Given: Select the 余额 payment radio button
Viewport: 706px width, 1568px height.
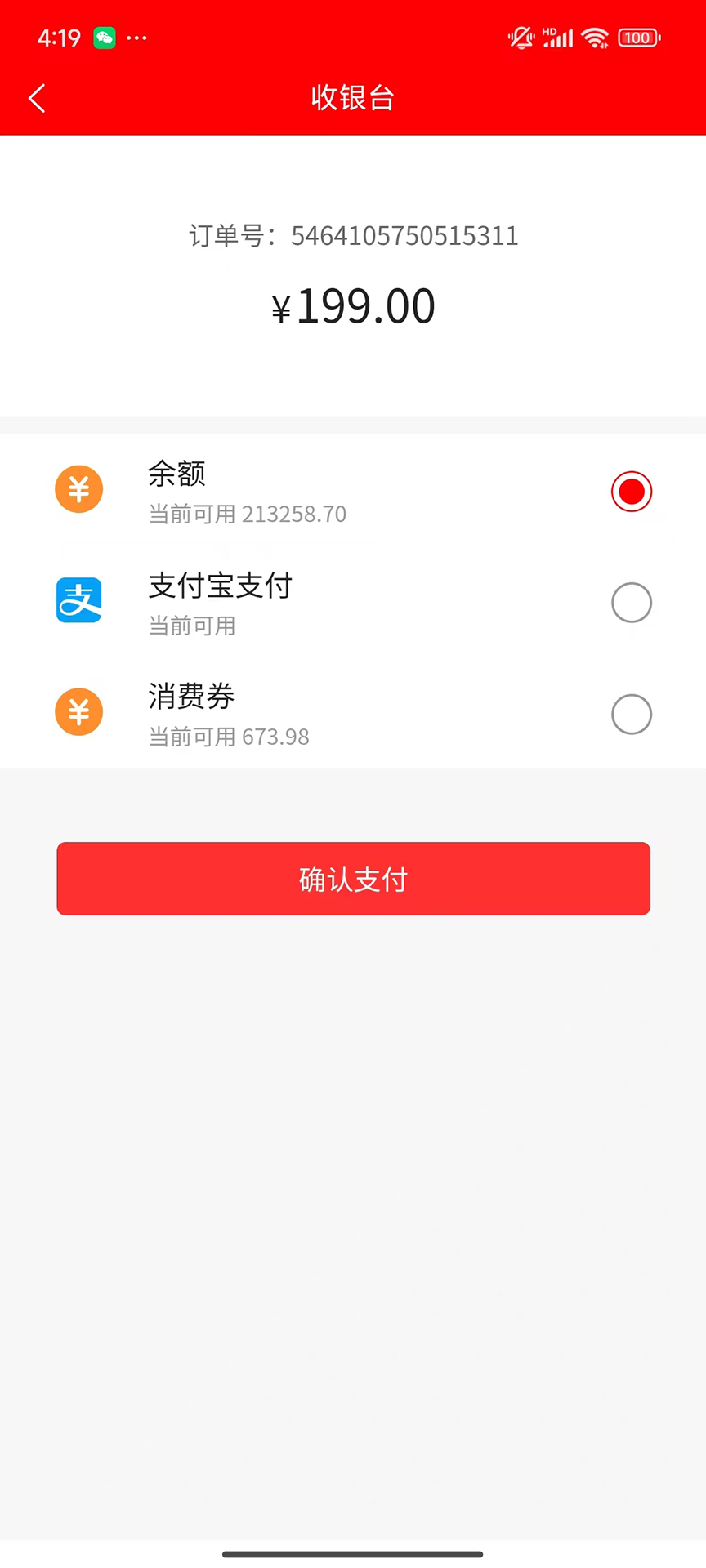Looking at the screenshot, I should [631, 491].
